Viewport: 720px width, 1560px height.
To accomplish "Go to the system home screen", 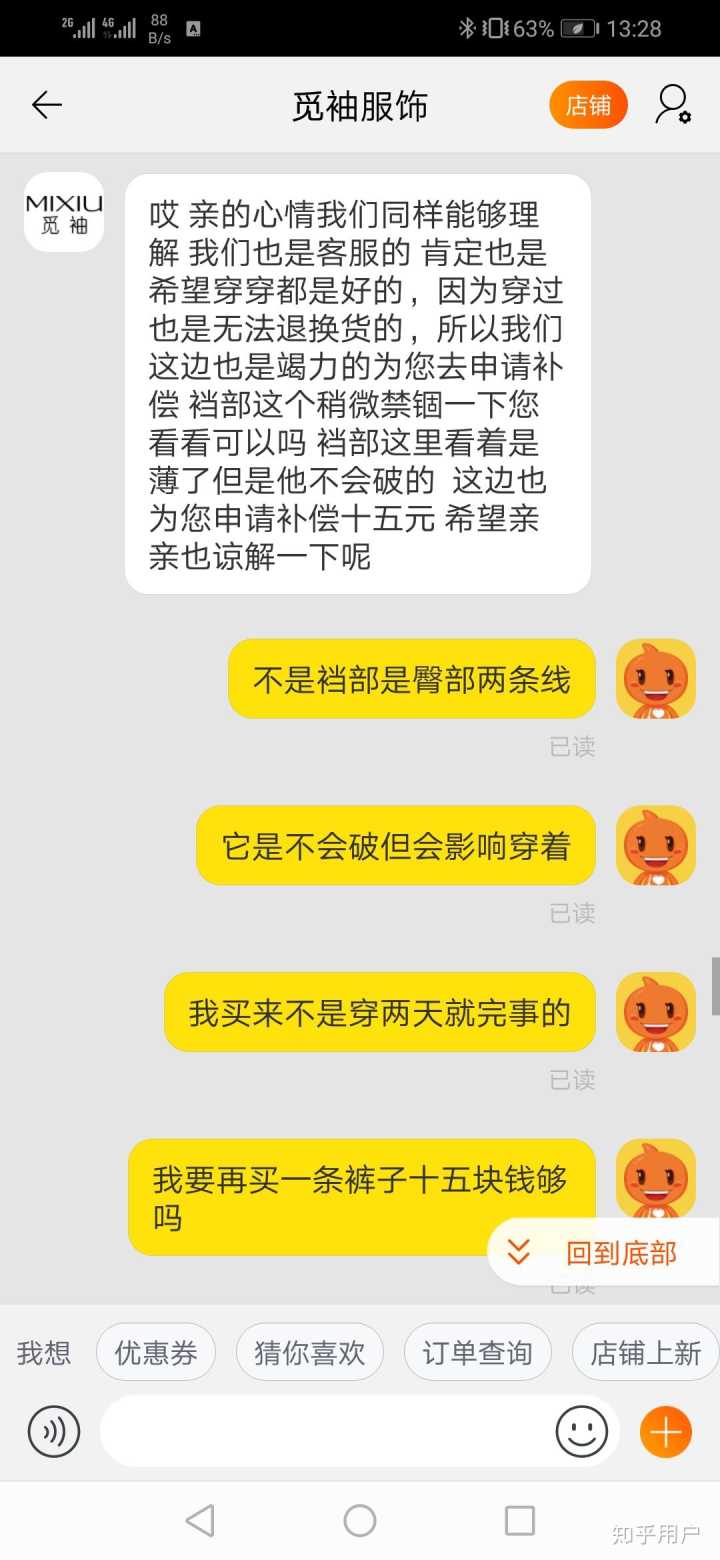I will 360,1521.
